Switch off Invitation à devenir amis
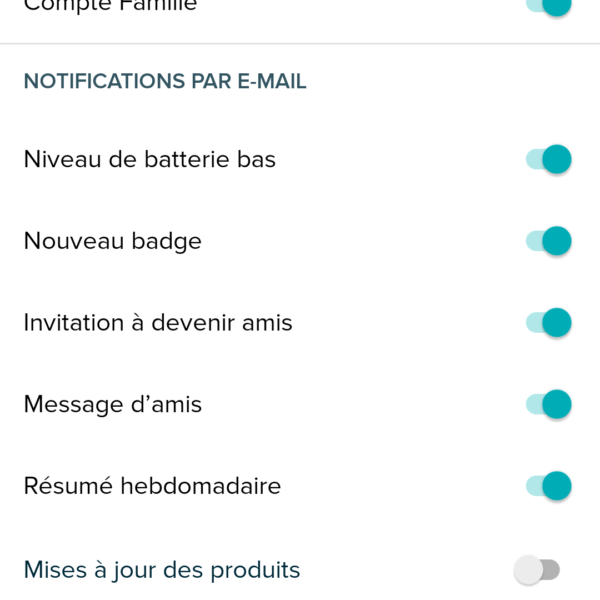 tap(549, 323)
